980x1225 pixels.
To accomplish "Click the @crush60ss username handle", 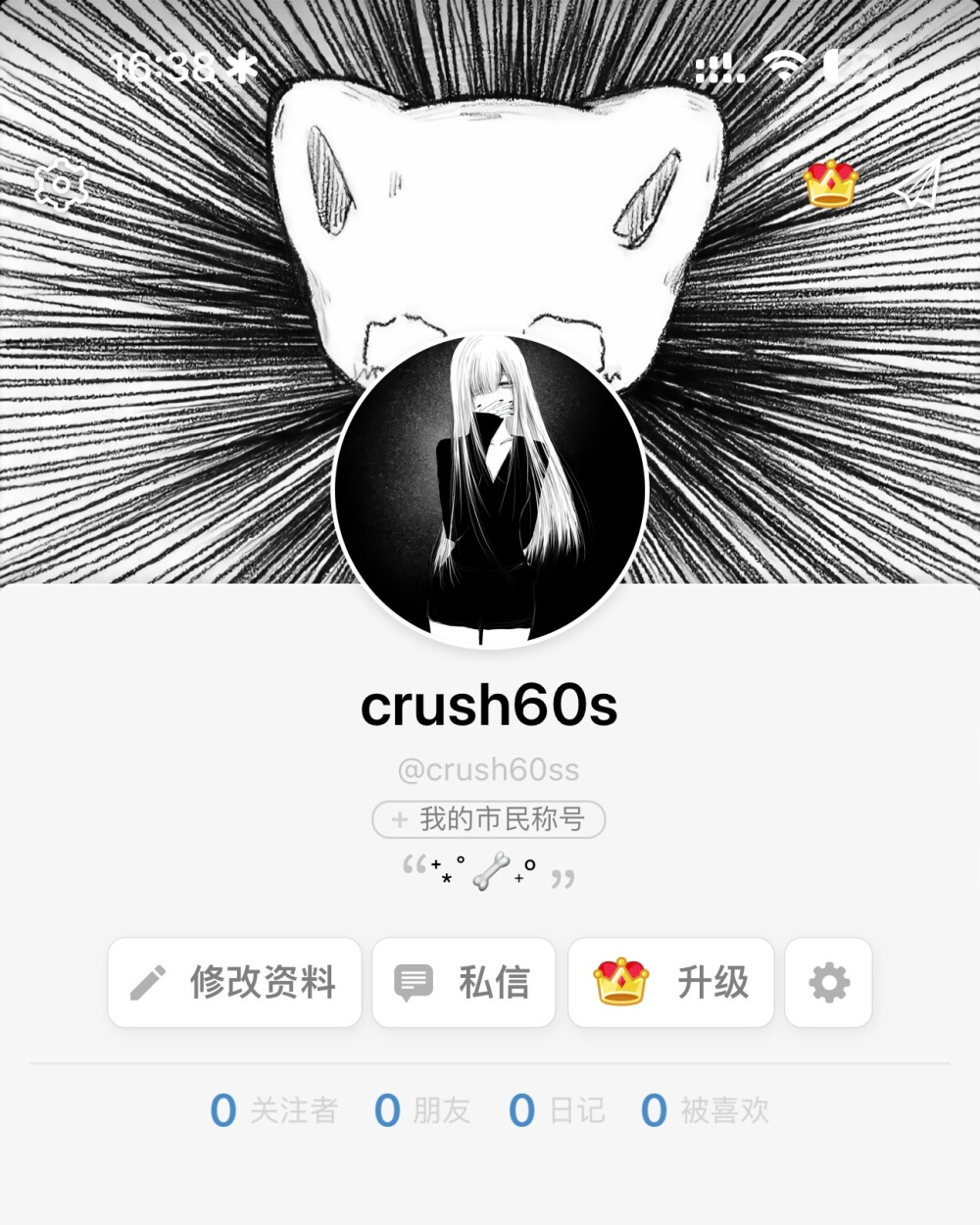I will click(489, 770).
